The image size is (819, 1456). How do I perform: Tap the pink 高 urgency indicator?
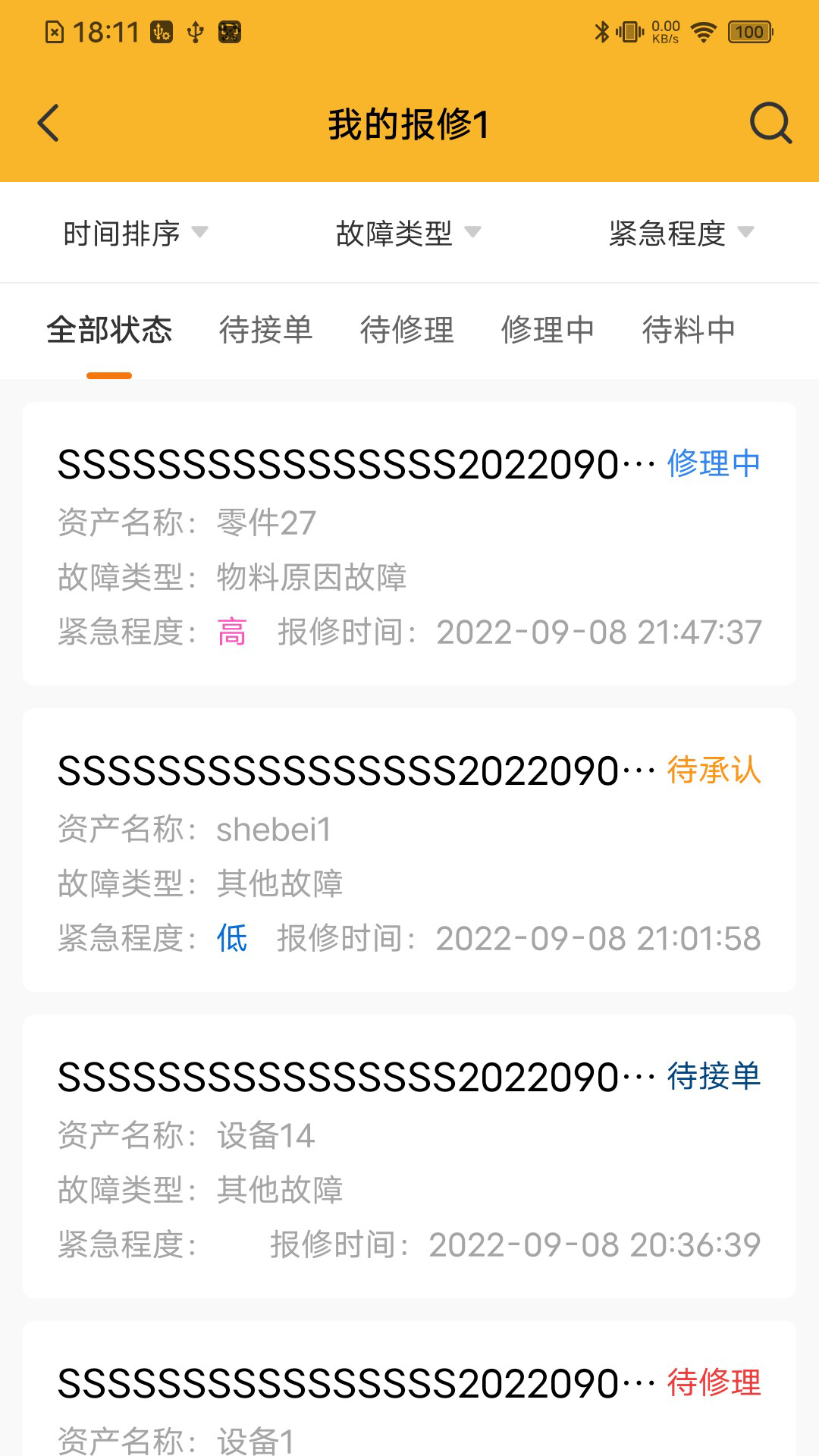coord(232,630)
